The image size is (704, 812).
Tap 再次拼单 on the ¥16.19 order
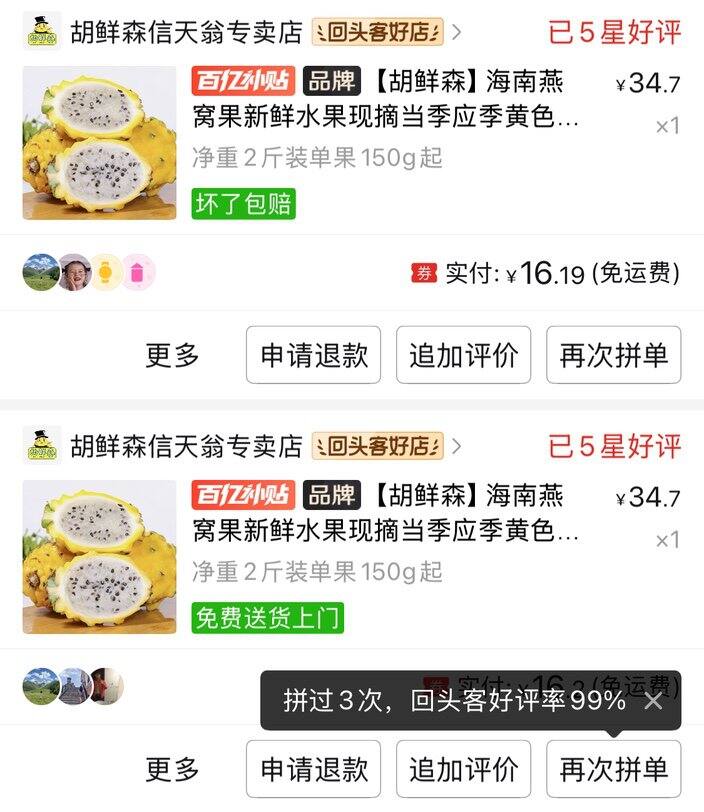613,355
